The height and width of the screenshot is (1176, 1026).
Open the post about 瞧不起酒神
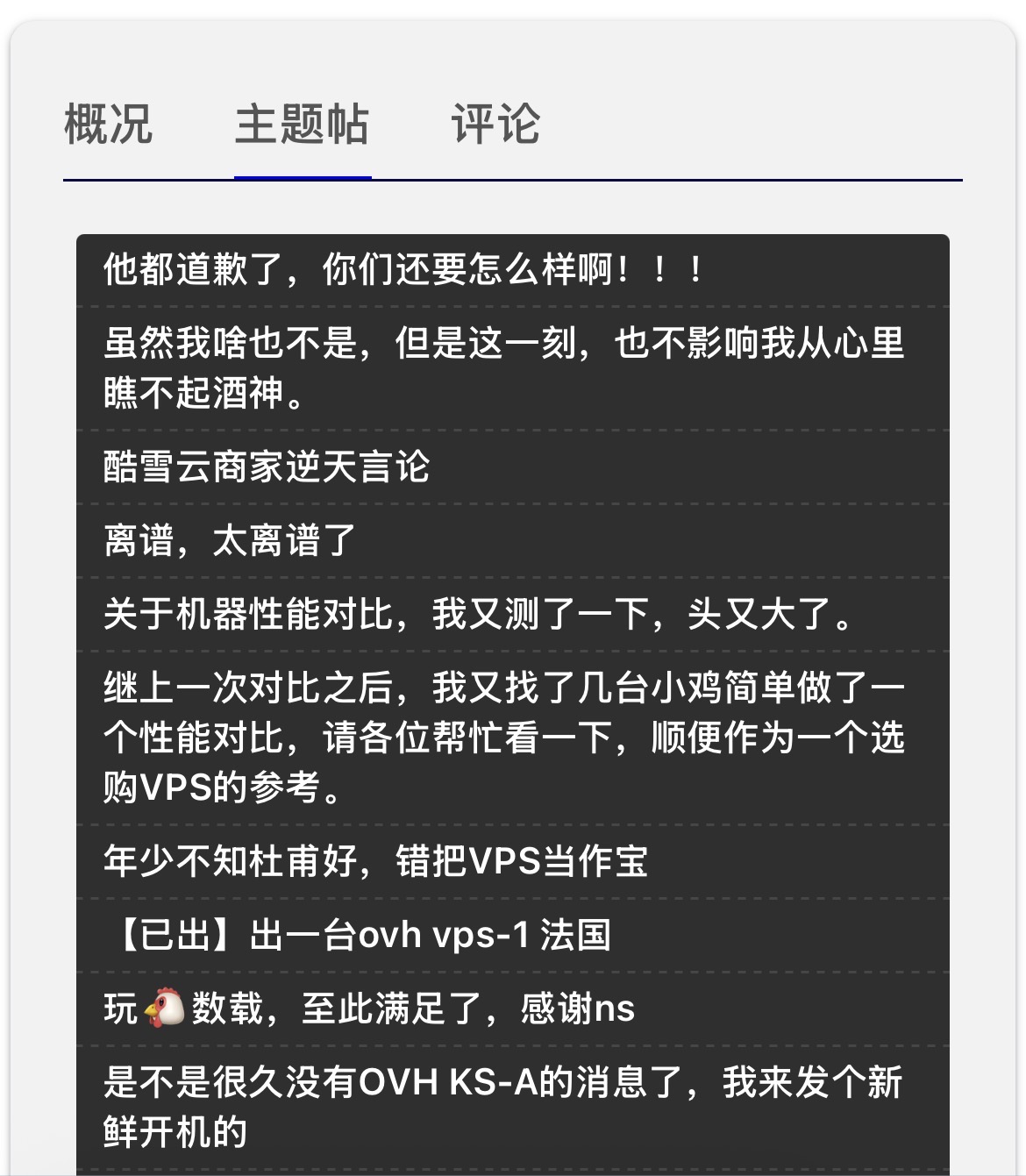tap(503, 367)
